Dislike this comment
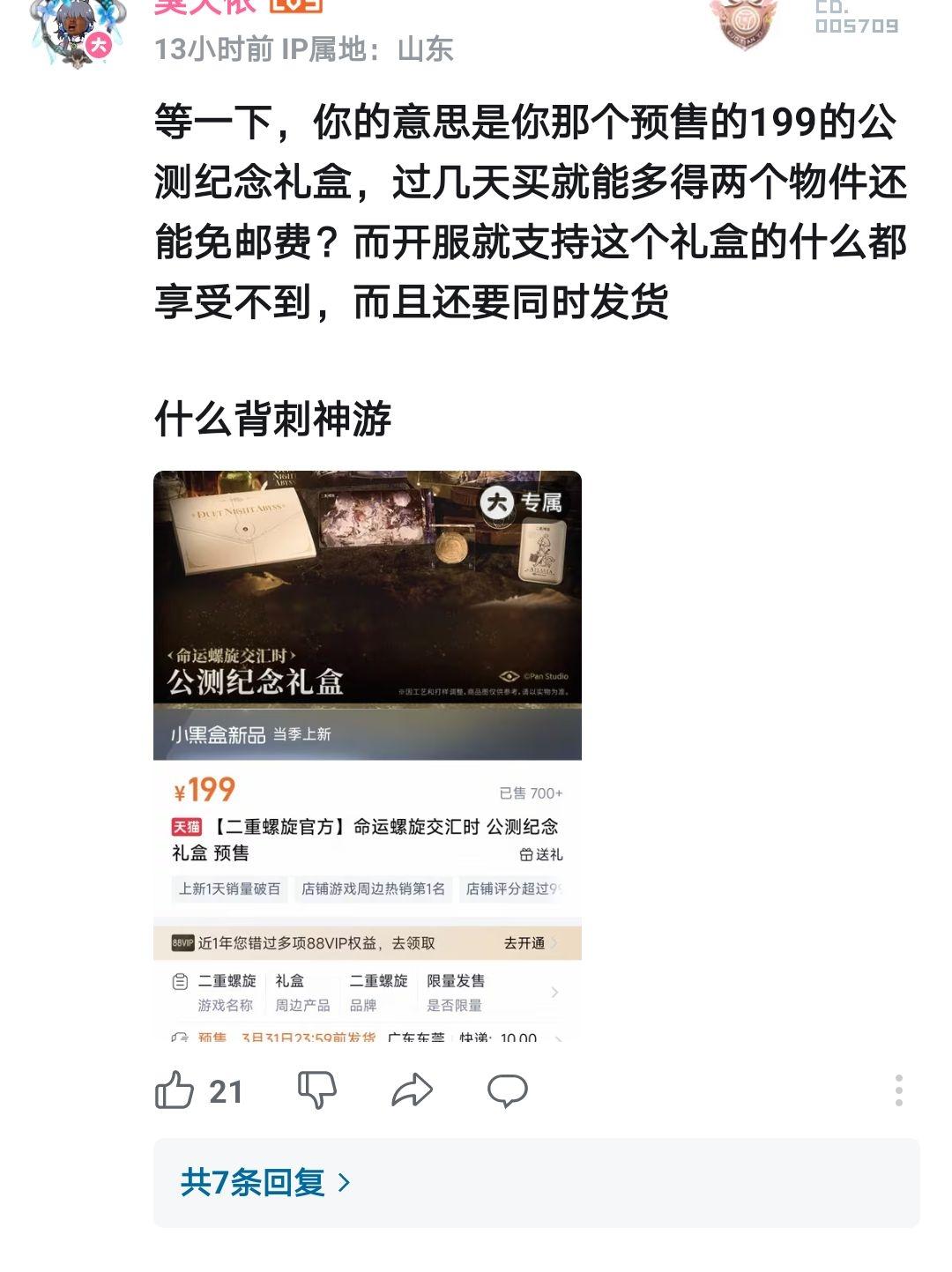 [x=316, y=1090]
